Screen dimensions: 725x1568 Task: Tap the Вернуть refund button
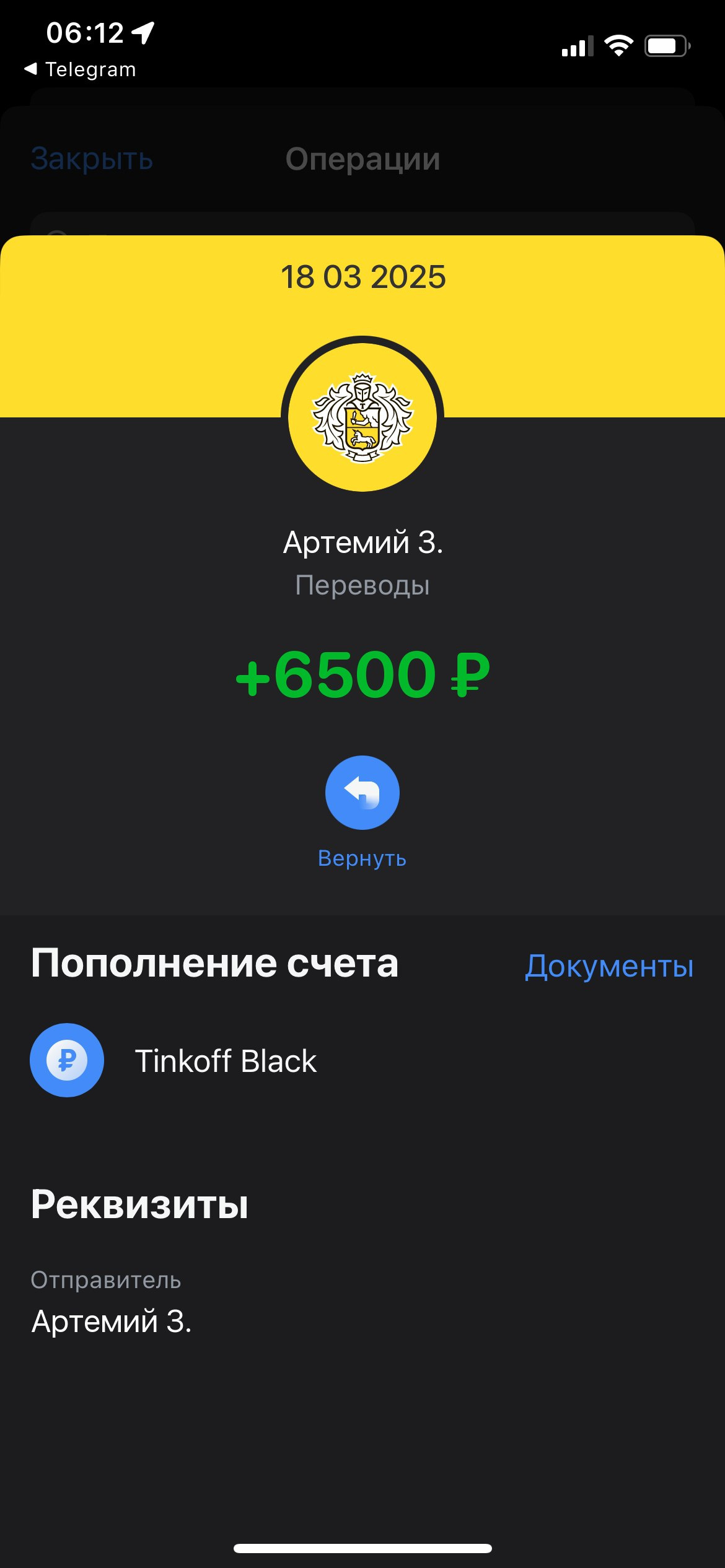tap(362, 793)
